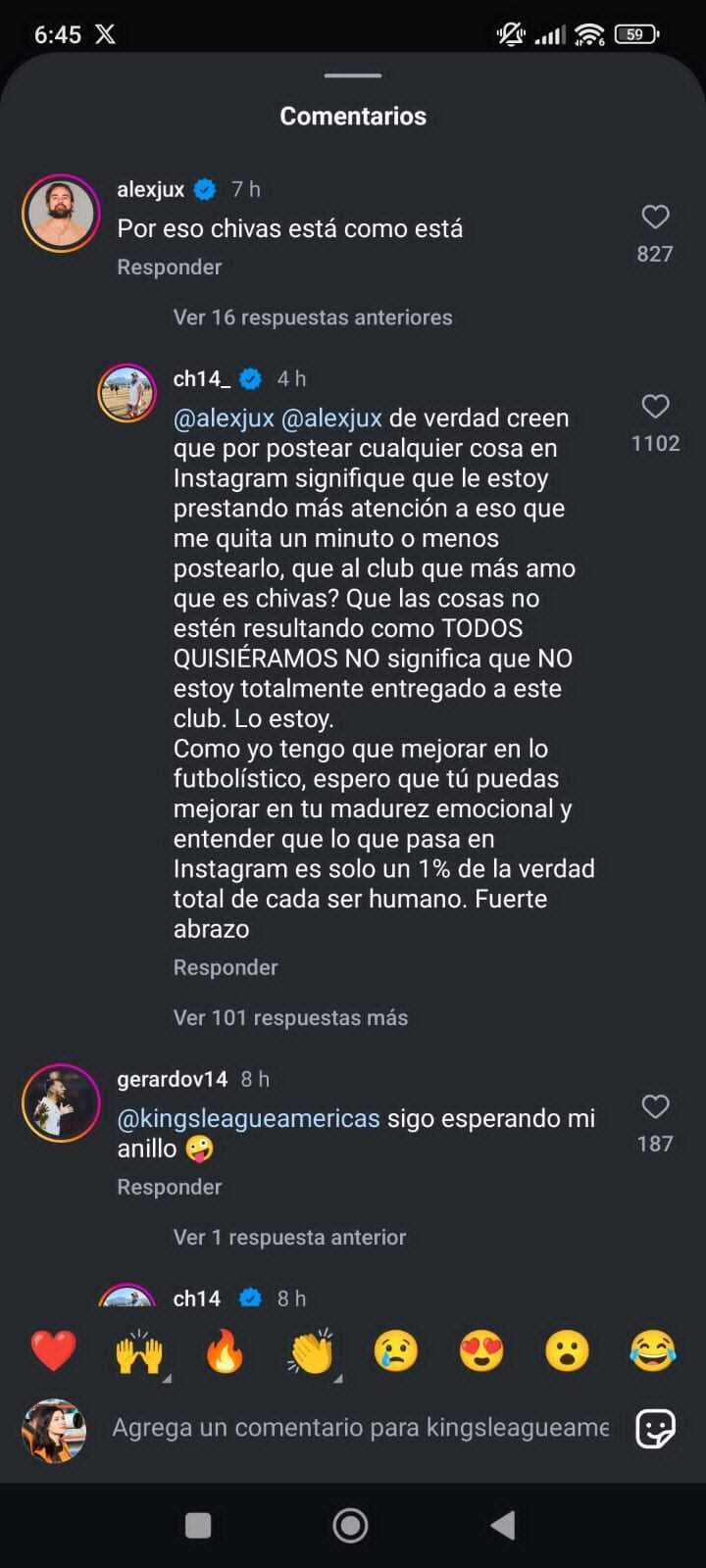706x1568 pixels.
Task: Insert the red heart emoji
Action: point(53,1351)
